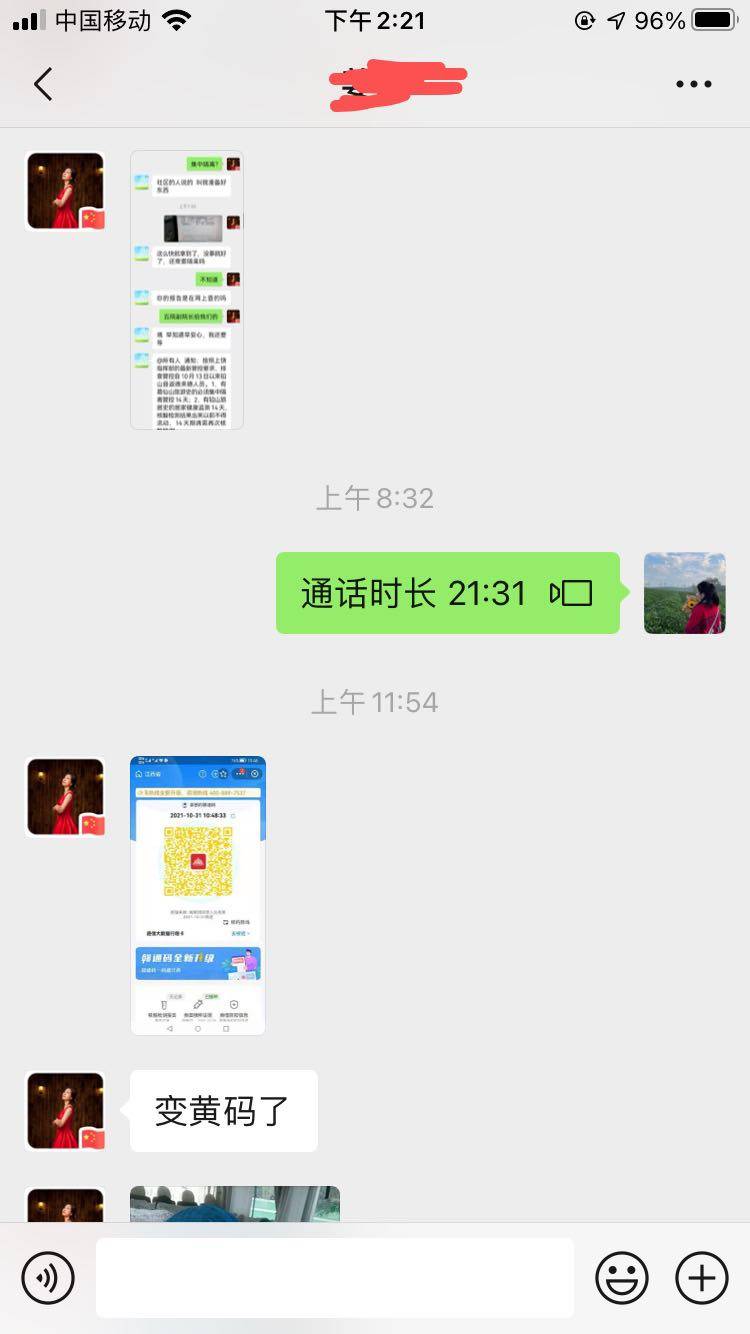View my own profile avatar
Viewport: 750px width, 1334px height.
pos(684,593)
